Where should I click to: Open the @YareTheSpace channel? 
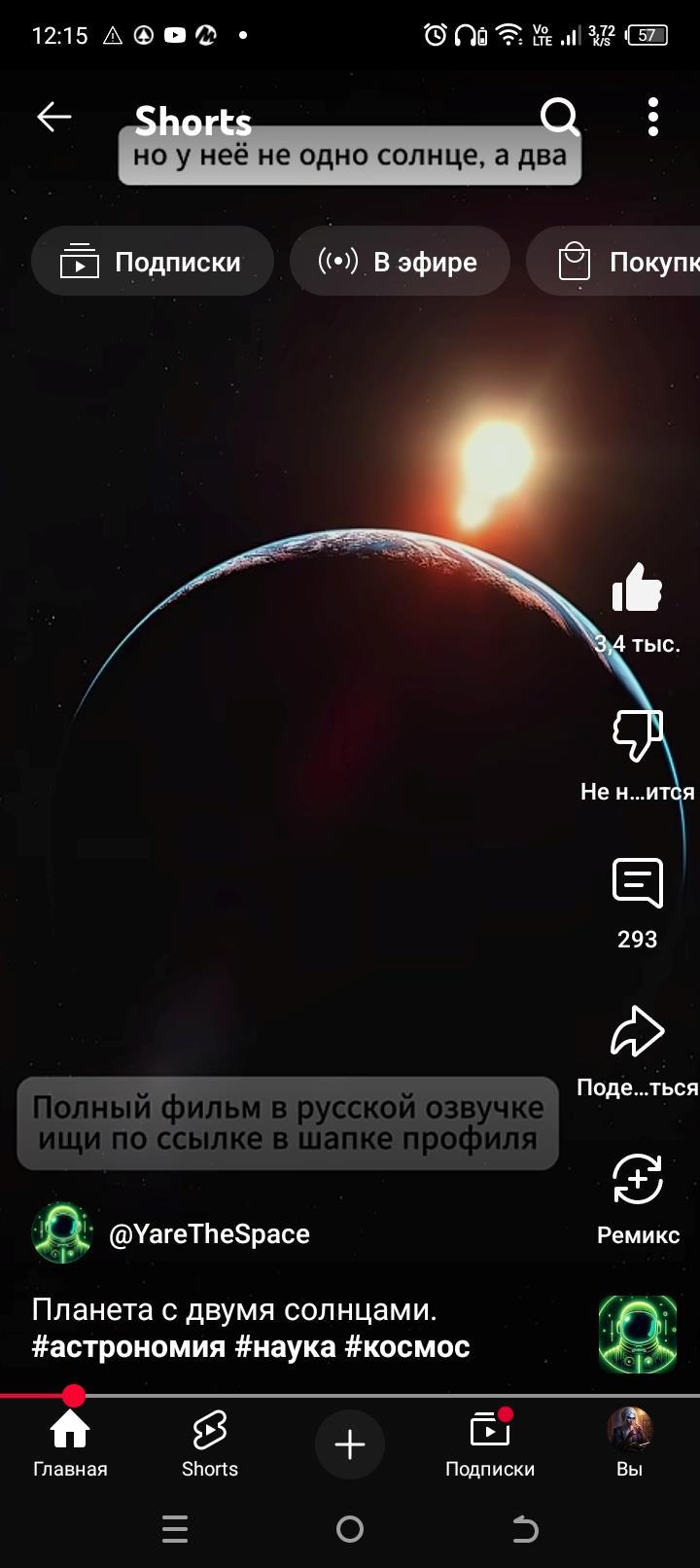coord(209,1233)
